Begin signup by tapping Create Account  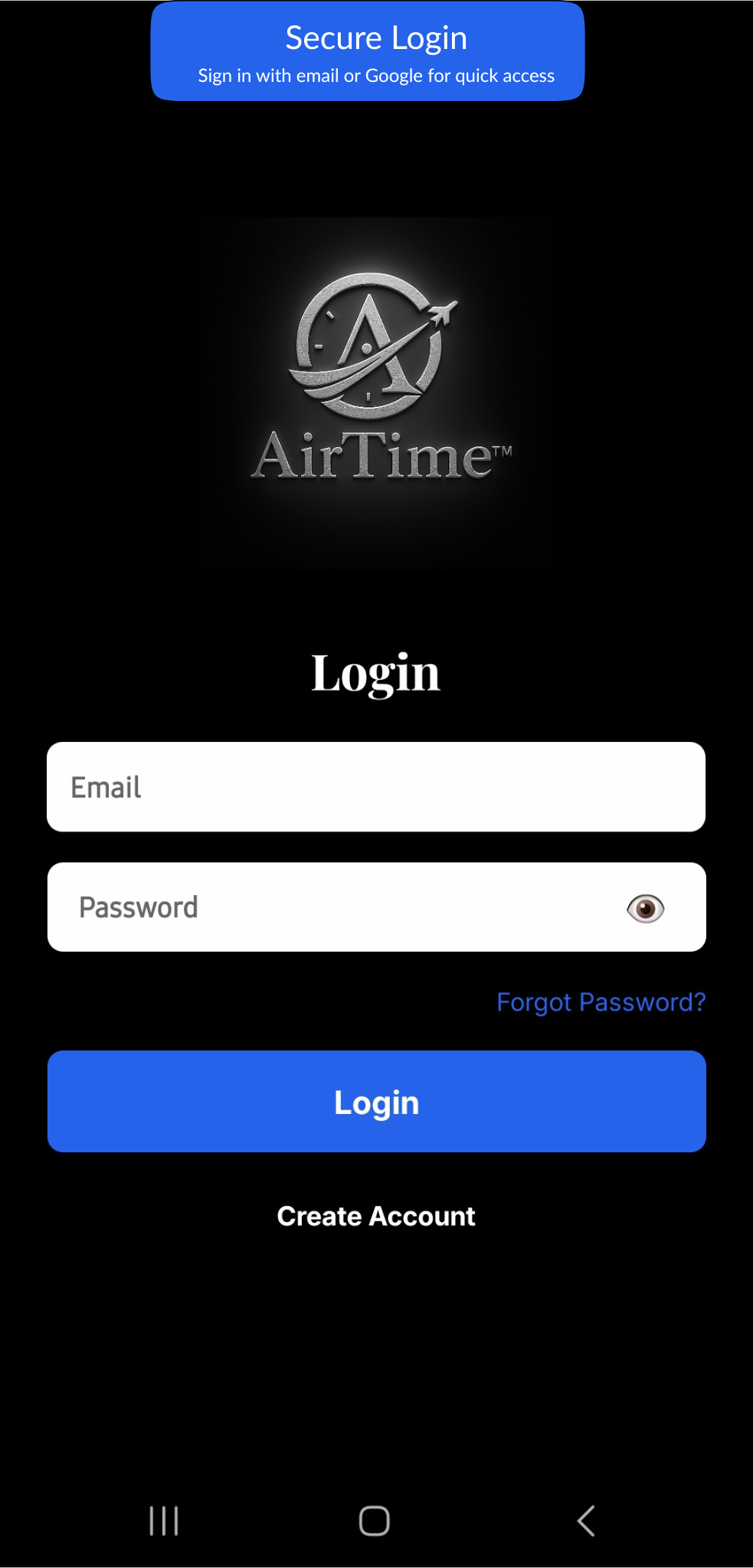(375, 1216)
